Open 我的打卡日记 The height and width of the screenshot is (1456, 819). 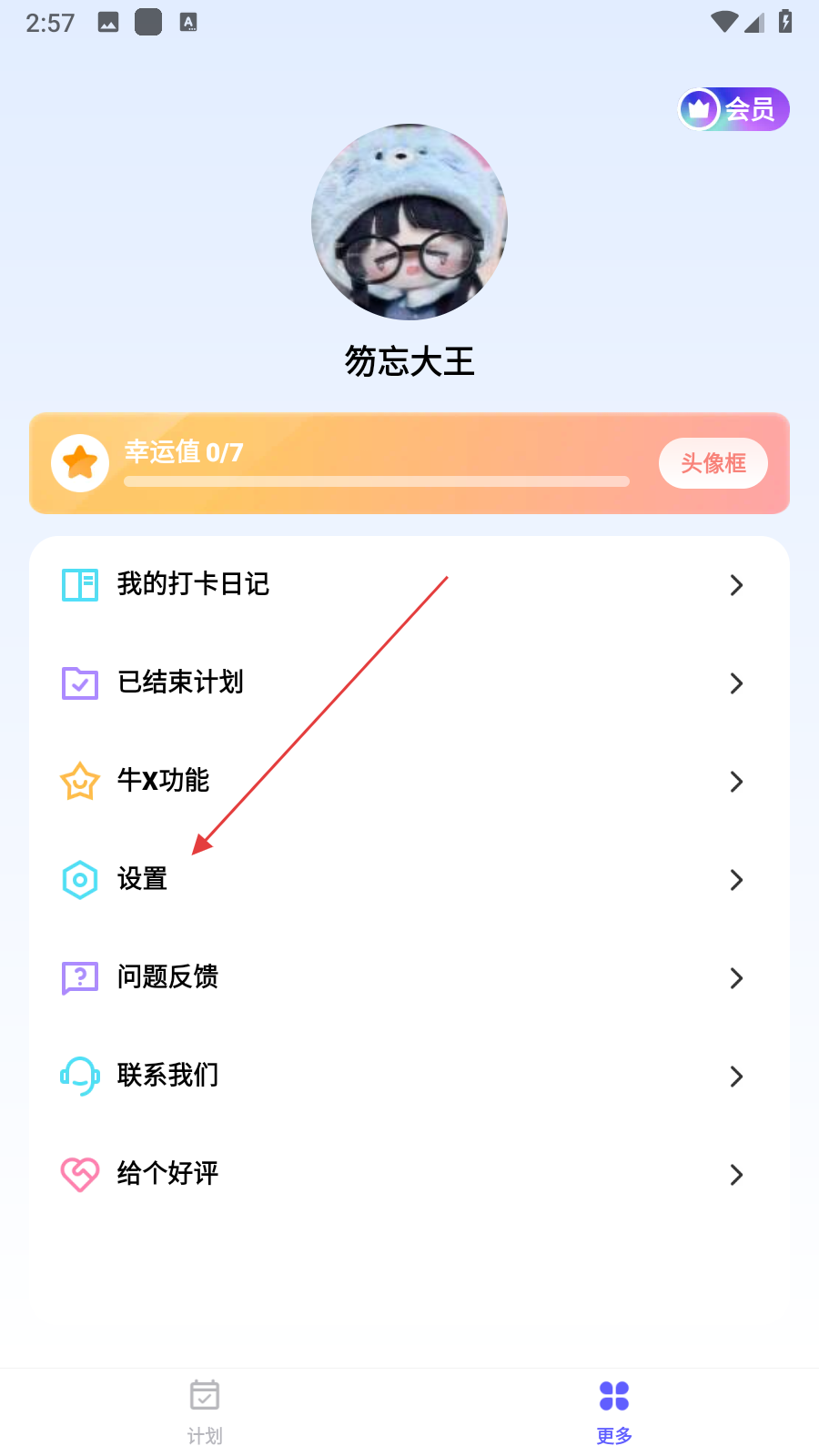tap(409, 584)
